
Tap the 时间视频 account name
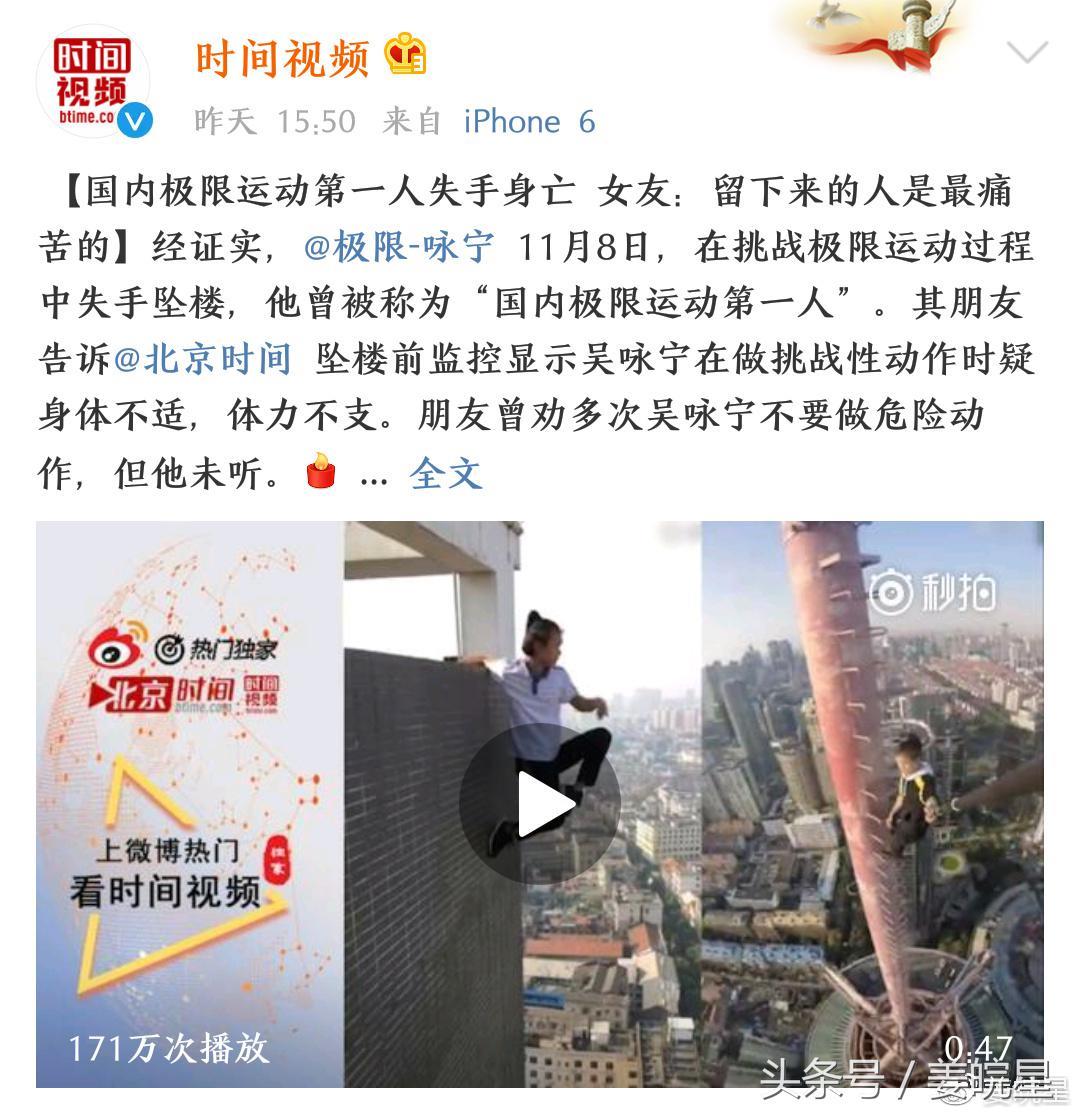click(x=282, y=58)
